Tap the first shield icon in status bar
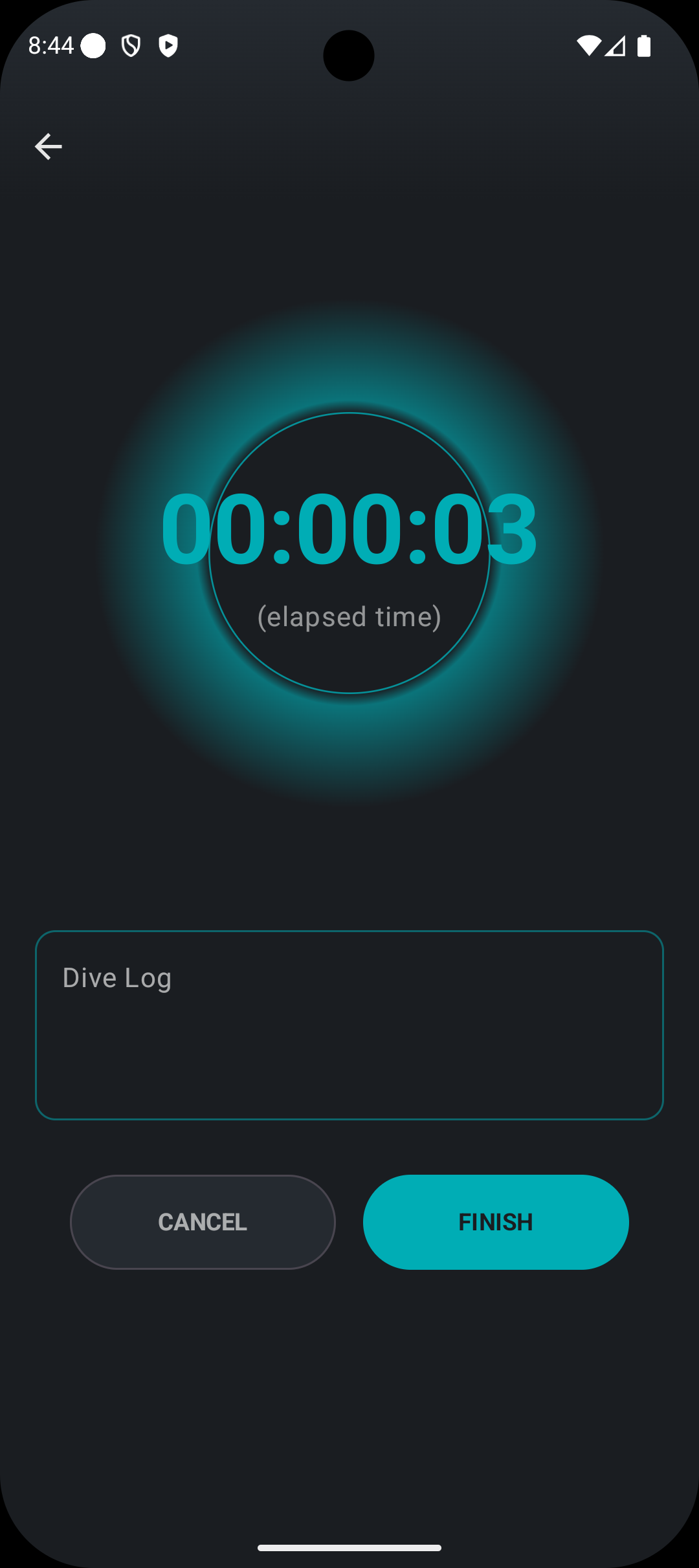699x1568 pixels. click(128, 45)
